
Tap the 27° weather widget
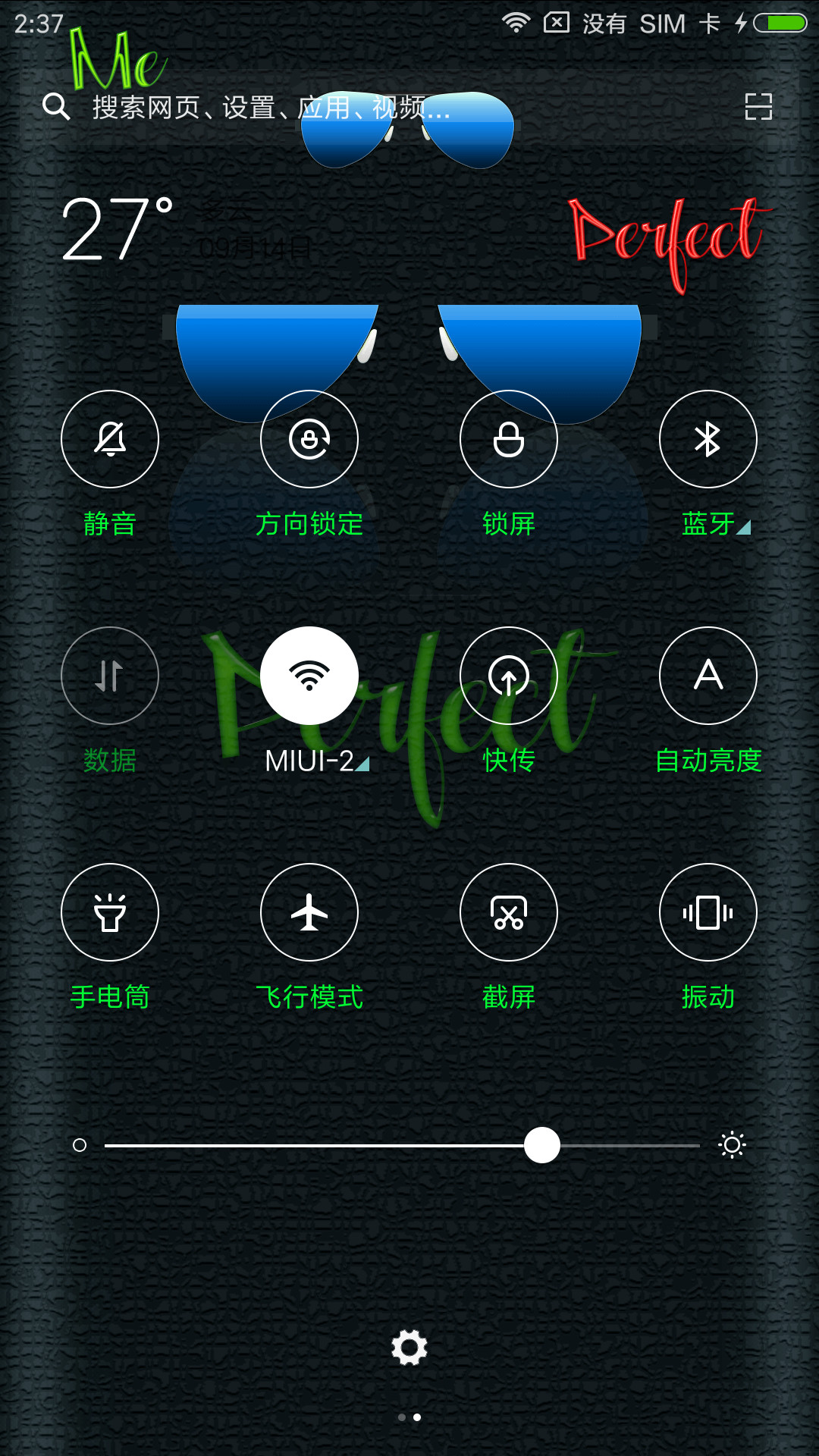(118, 229)
